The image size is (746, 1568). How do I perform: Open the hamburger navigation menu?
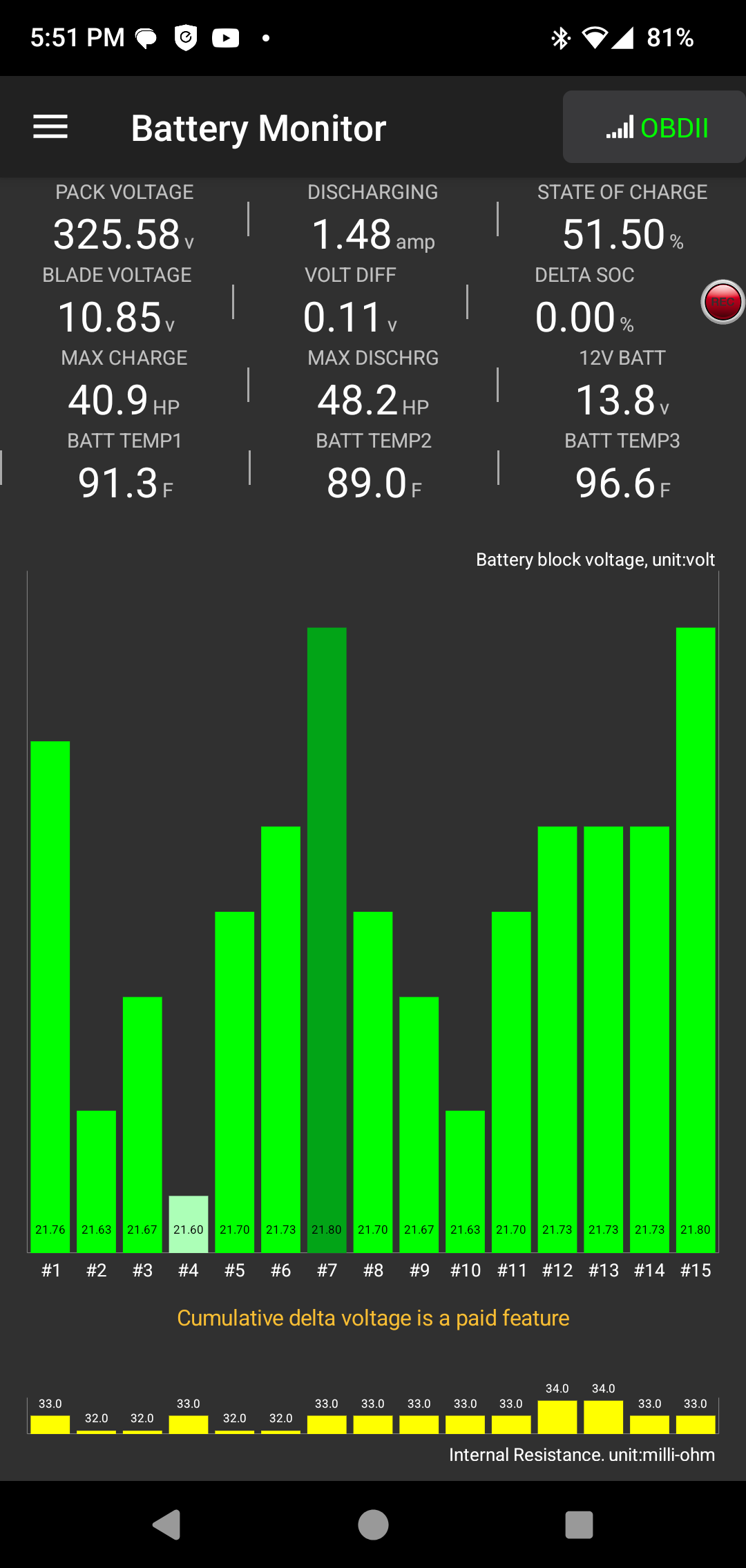pos(50,127)
